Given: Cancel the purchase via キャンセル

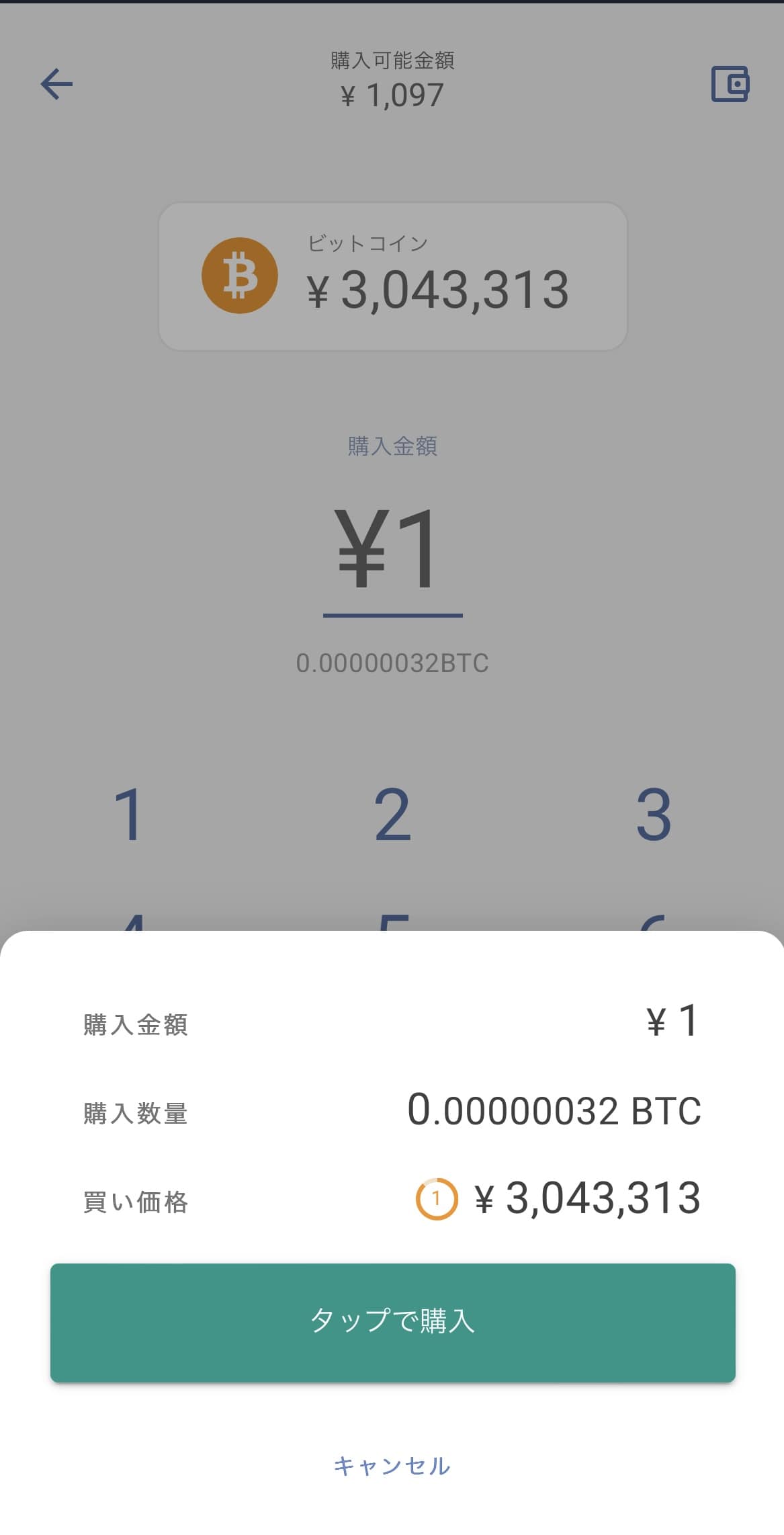Looking at the screenshot, I should point(392,1466).
